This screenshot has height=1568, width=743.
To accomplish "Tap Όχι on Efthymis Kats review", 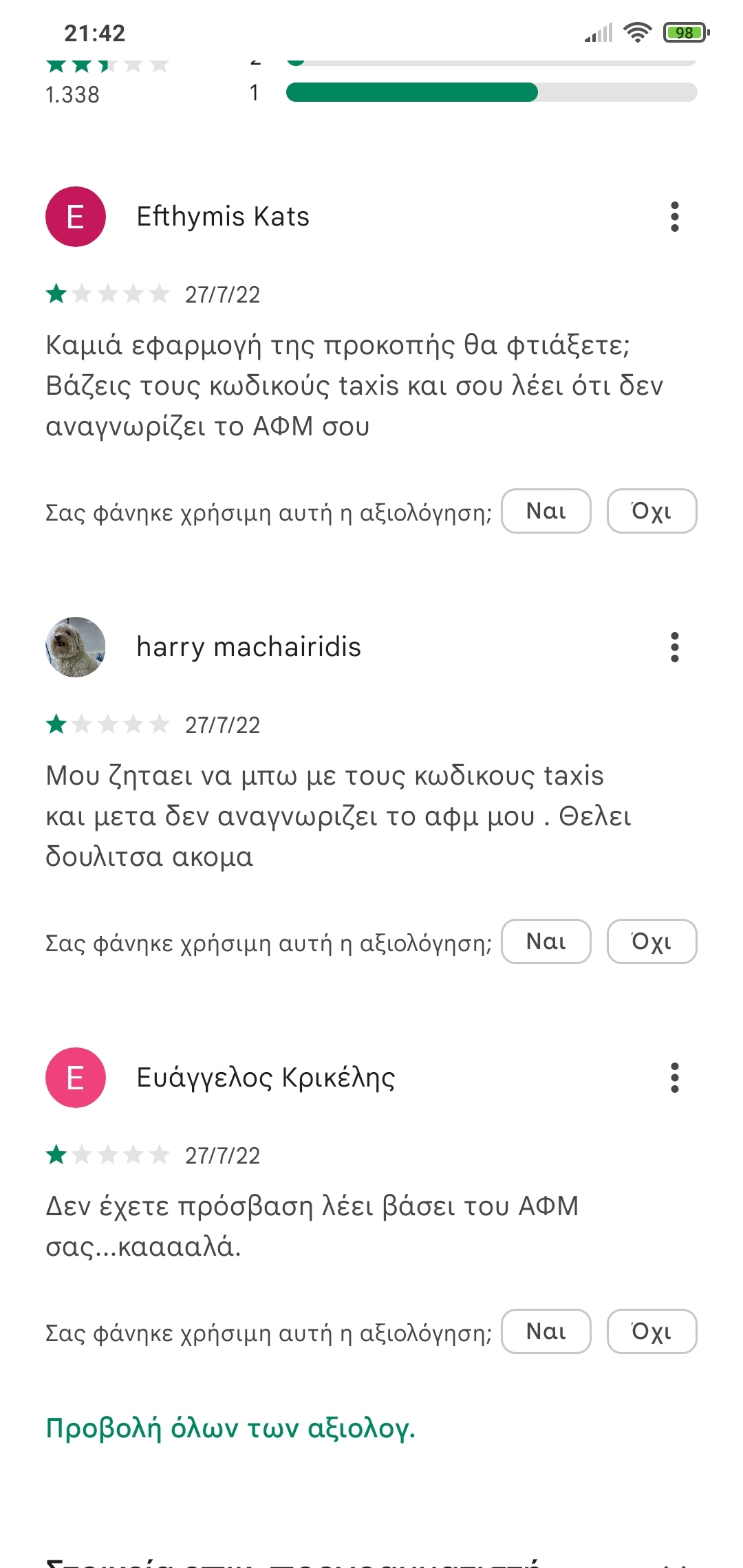I will (651, 511).
